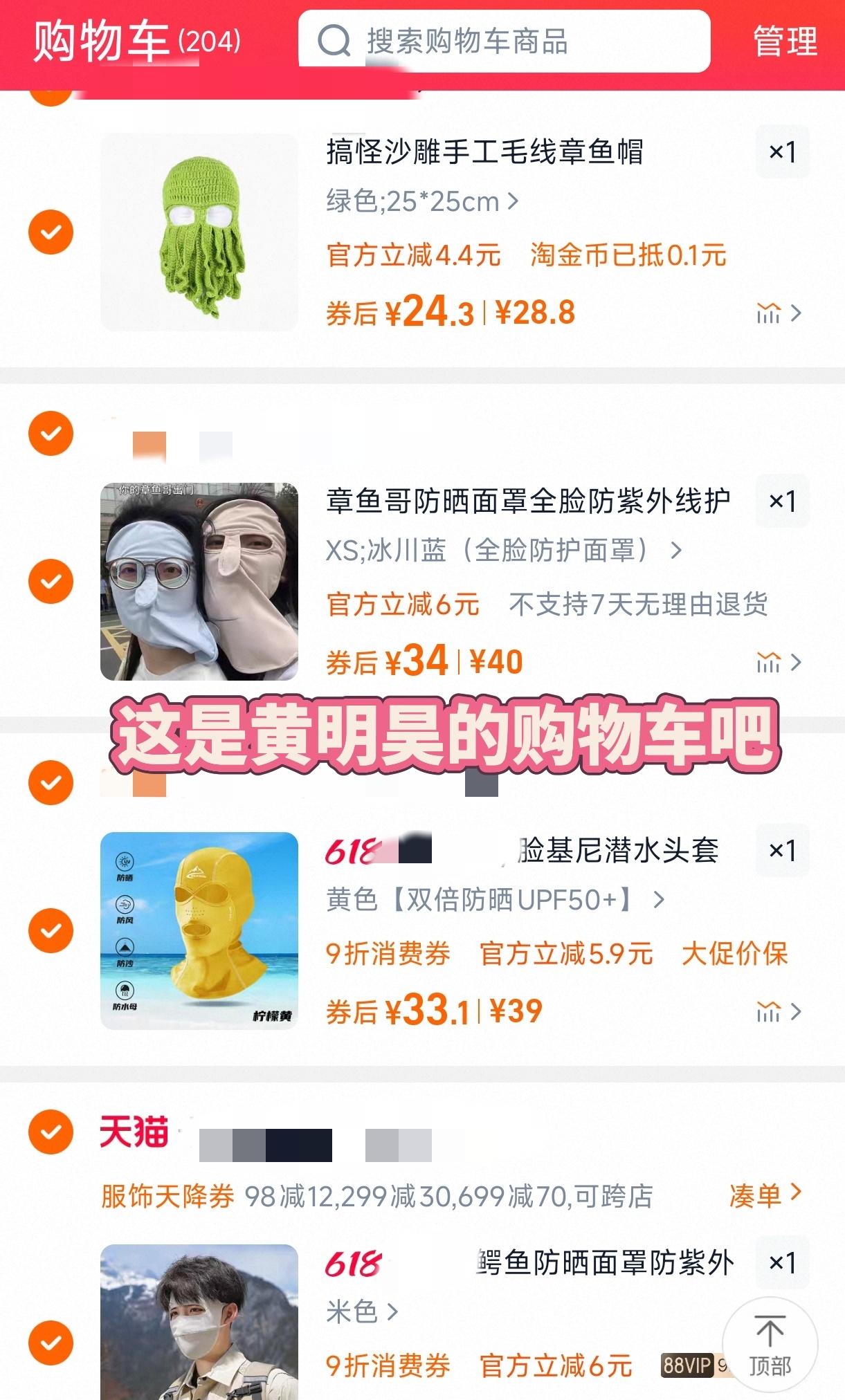Change the XS;冰川蓝 size and color option

tap(503, 551)
